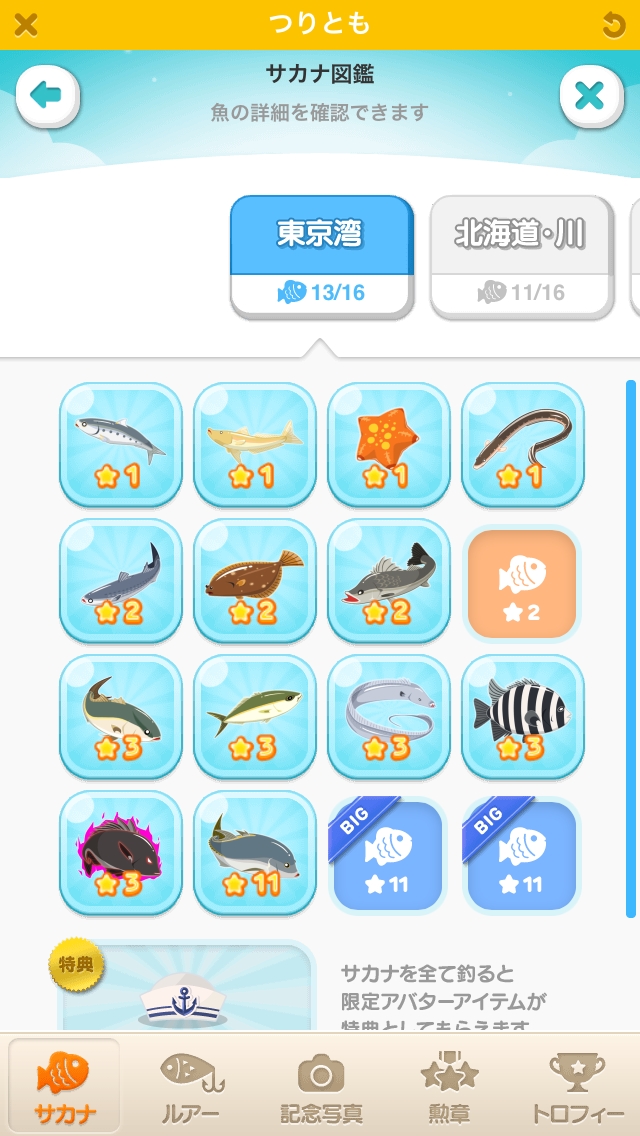The width and height of the screenshot is (640, 1136).
Task: Tap the return arrow in the title bar
Action: [x=614, y=24]
